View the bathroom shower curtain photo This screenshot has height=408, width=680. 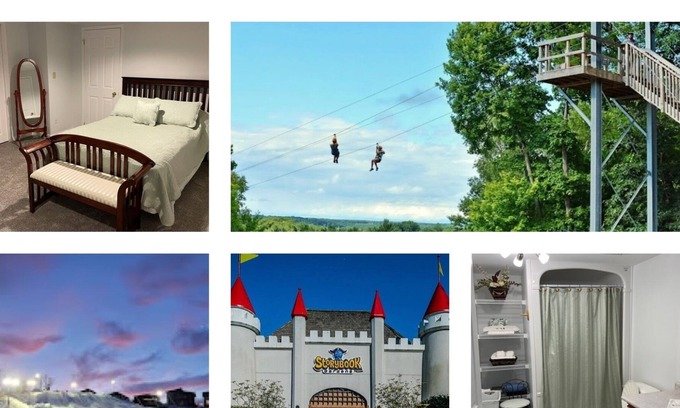[x=576, y=331]
